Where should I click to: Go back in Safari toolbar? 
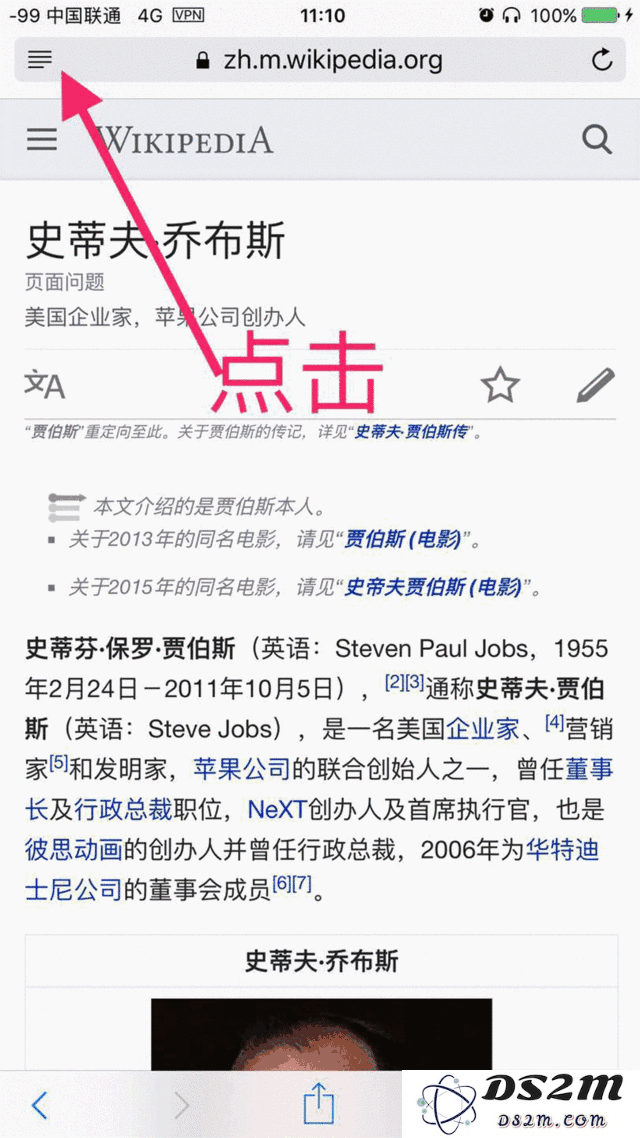(40, 1104)
